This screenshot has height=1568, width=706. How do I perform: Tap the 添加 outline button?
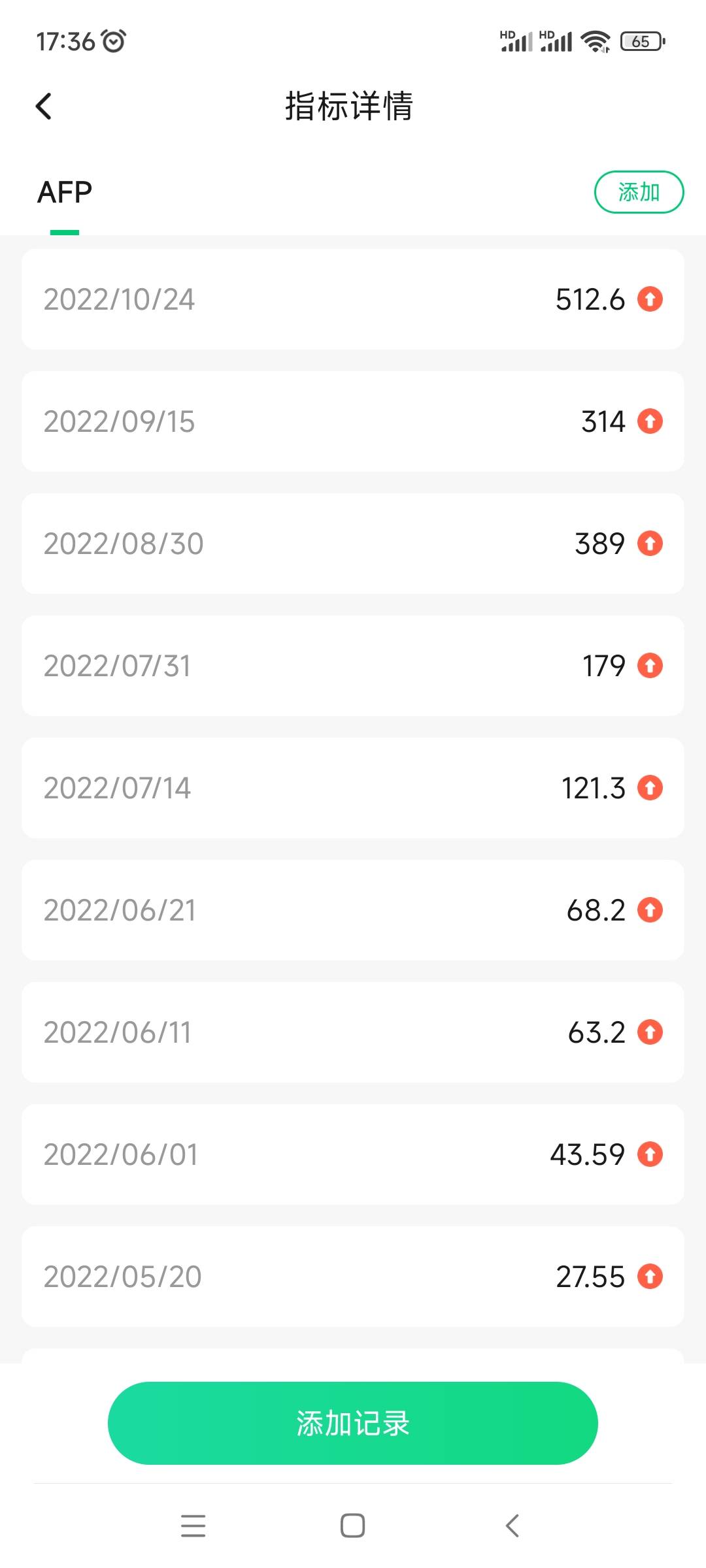pyautogui.click(x=639, y=192)
